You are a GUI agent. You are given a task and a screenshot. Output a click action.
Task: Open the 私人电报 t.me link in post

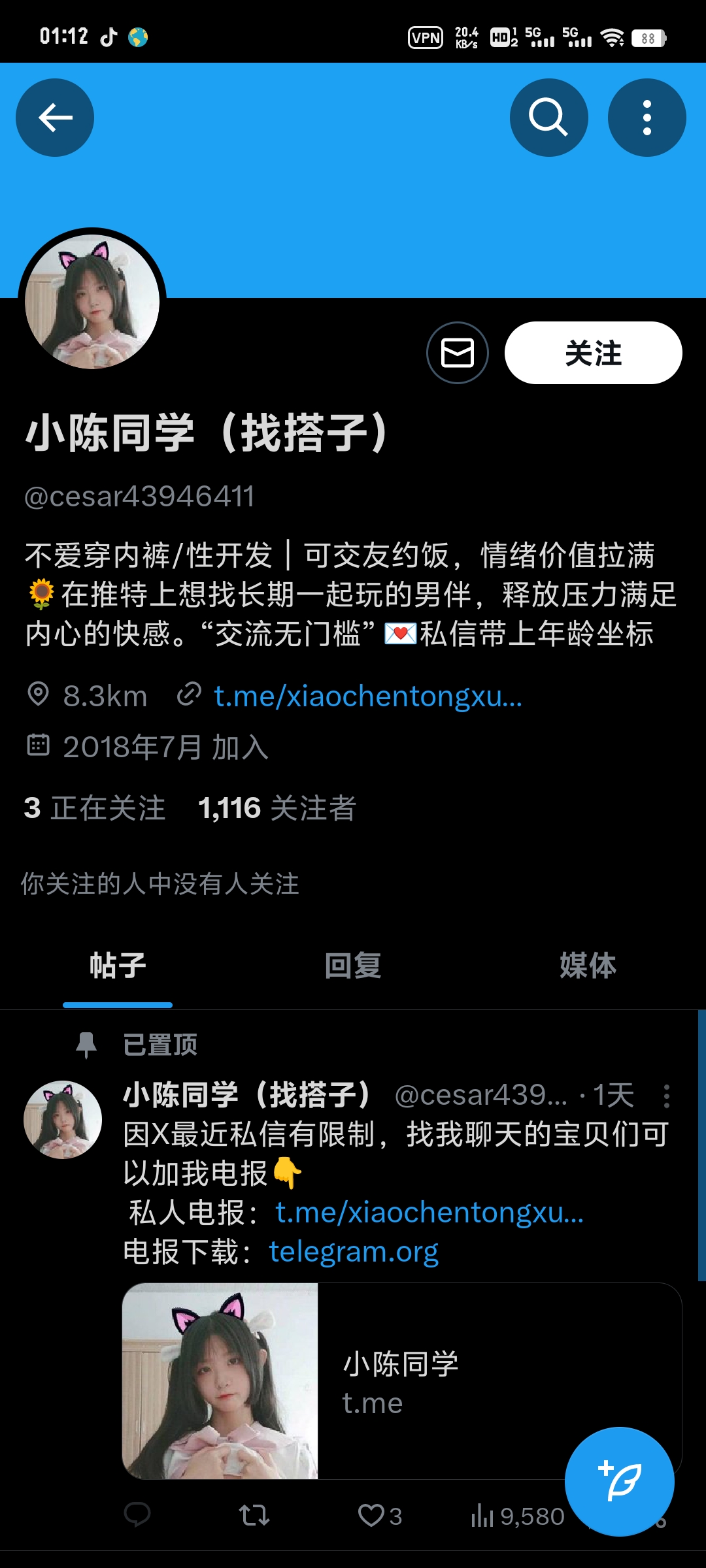pyautogui.click(x=429, y=1213)
